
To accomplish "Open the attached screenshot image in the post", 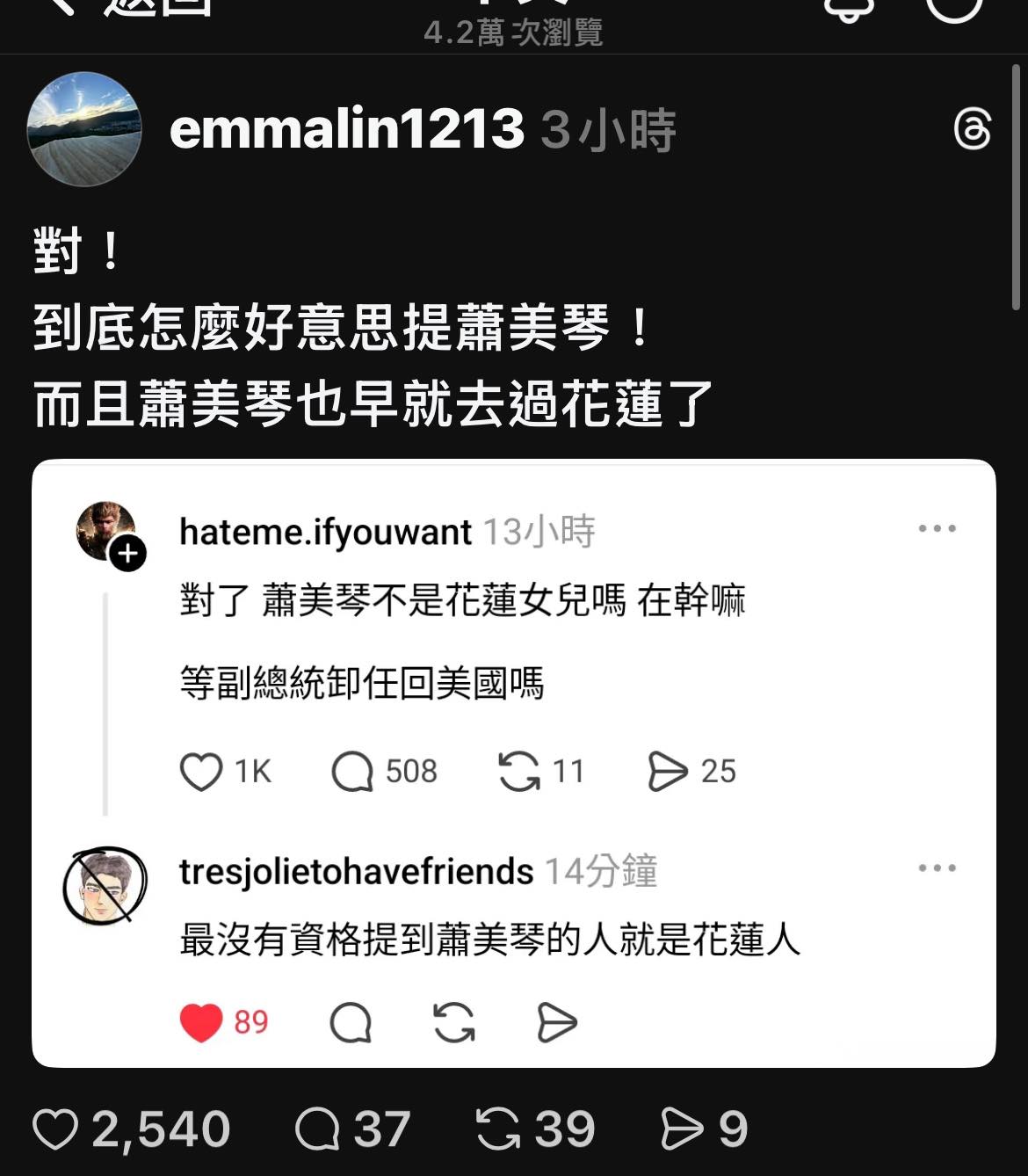I will (513, 763).
